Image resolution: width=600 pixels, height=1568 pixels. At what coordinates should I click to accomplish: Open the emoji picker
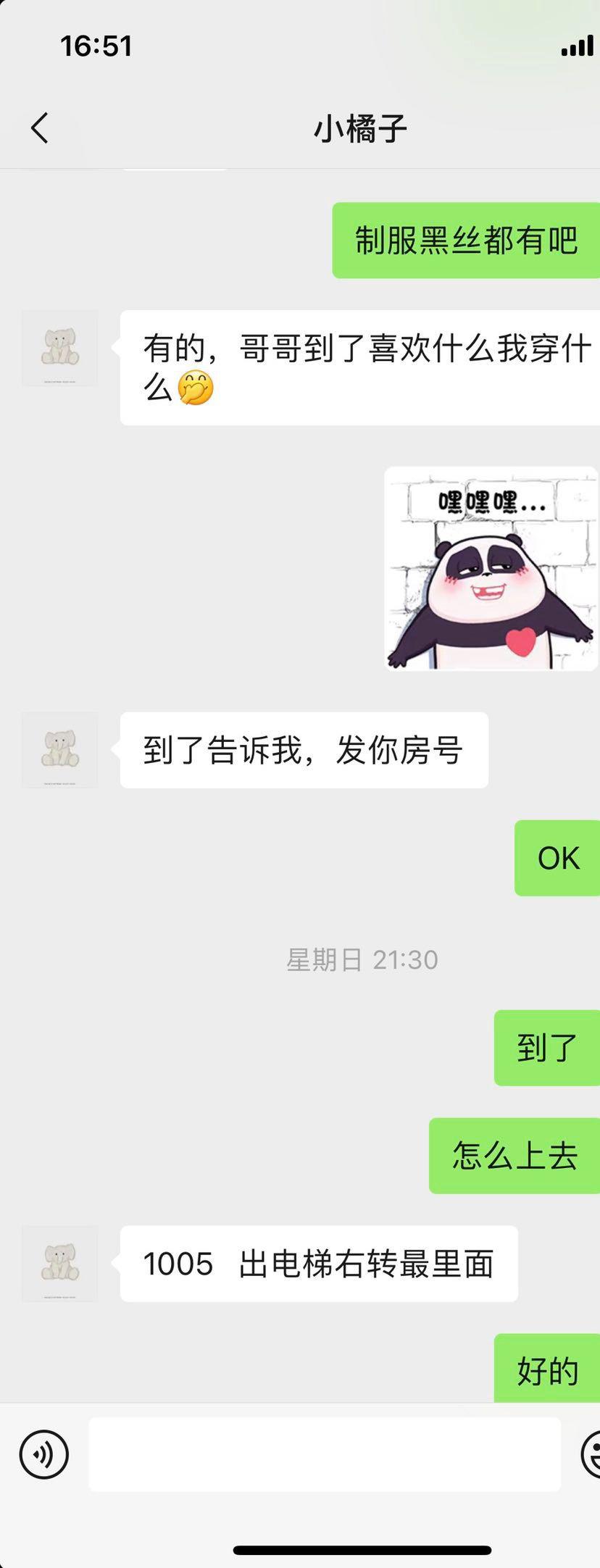coord(591,1454)
